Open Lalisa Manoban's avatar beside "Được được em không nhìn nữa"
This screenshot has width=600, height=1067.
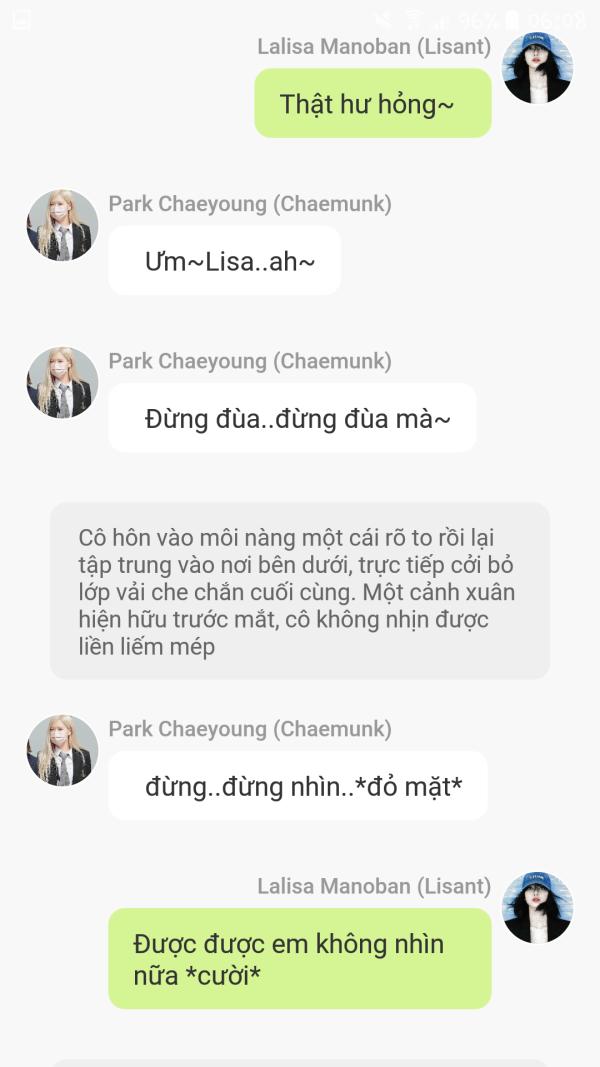537,907
